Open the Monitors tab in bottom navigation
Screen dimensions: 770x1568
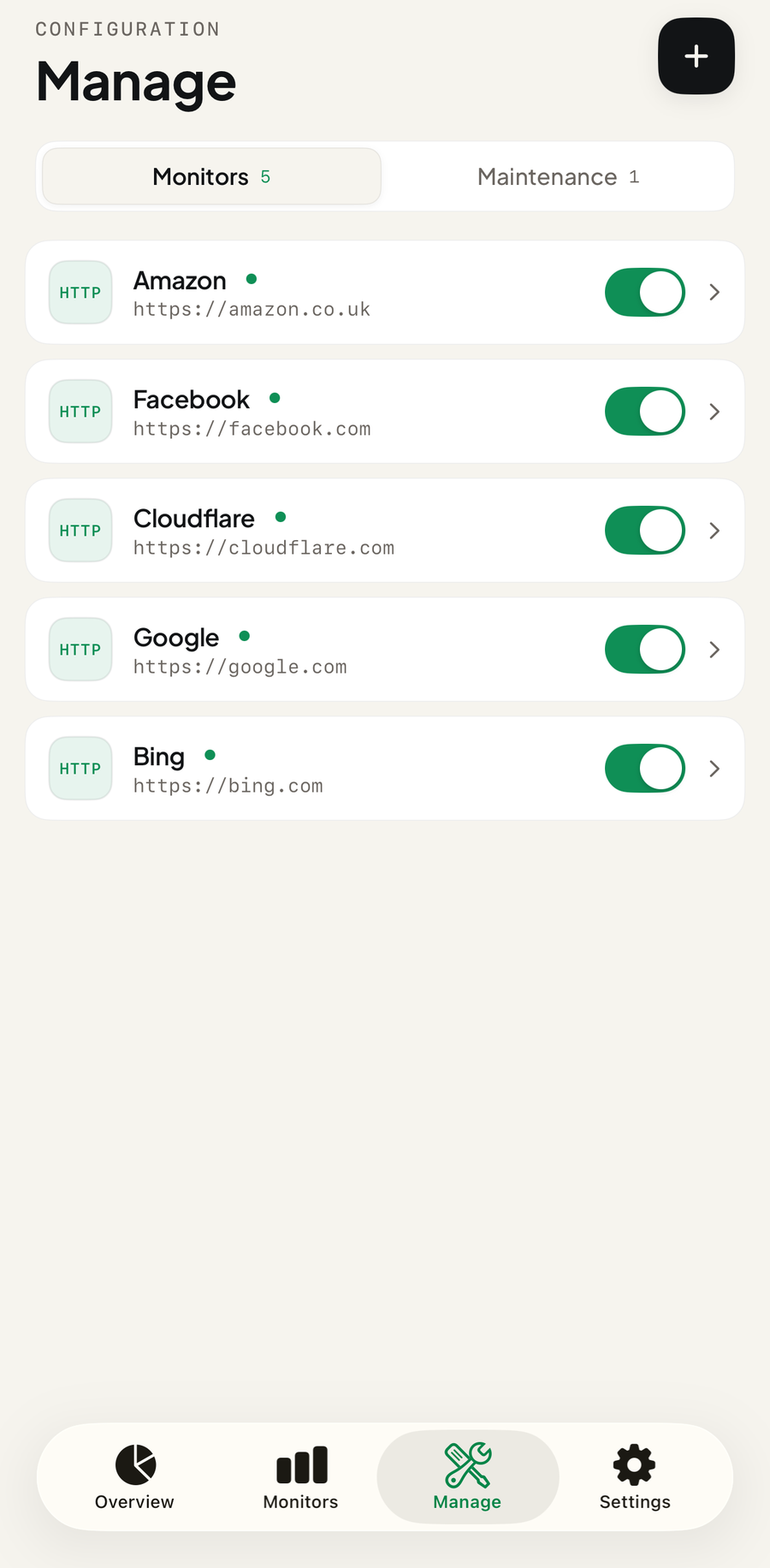coord(301,1477)
